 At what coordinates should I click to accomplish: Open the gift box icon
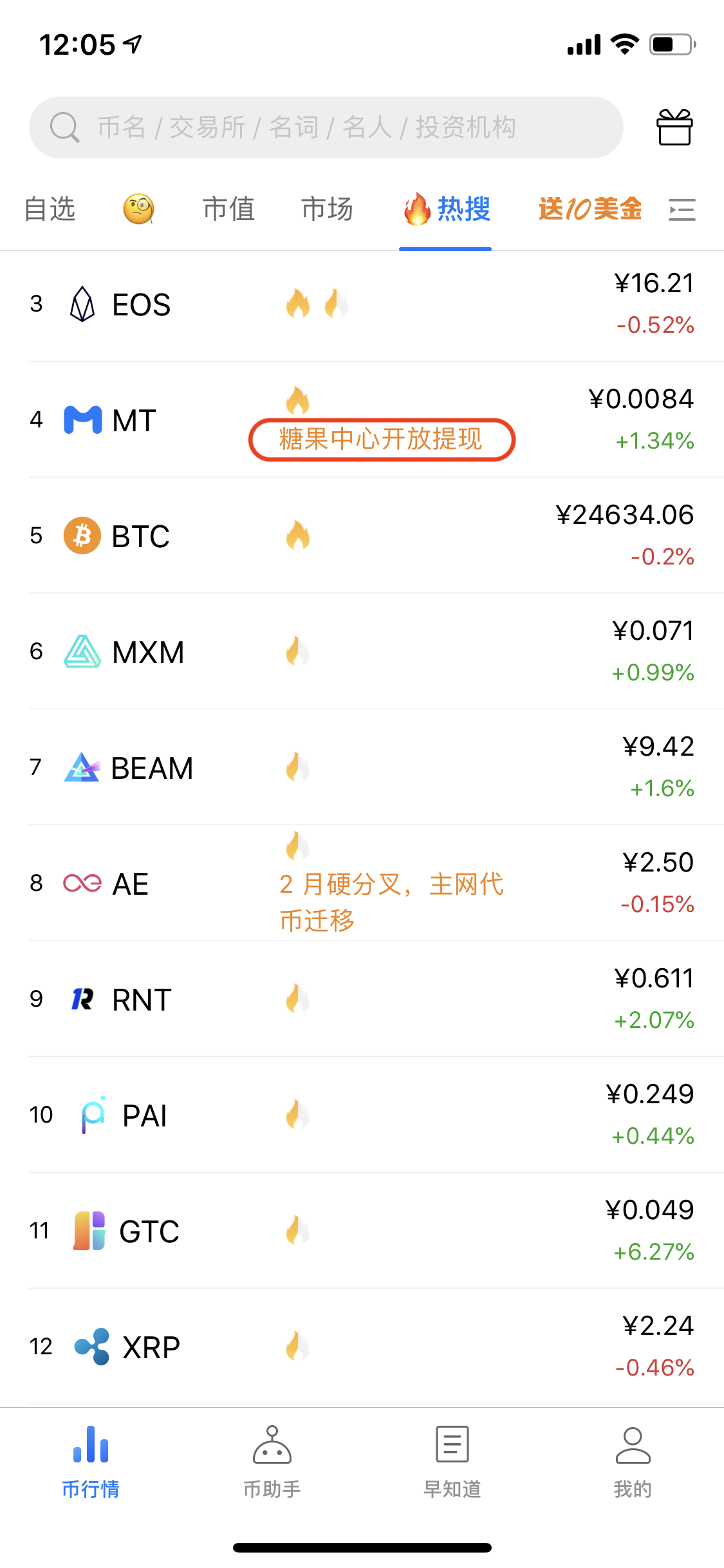(x=674, y=127)
